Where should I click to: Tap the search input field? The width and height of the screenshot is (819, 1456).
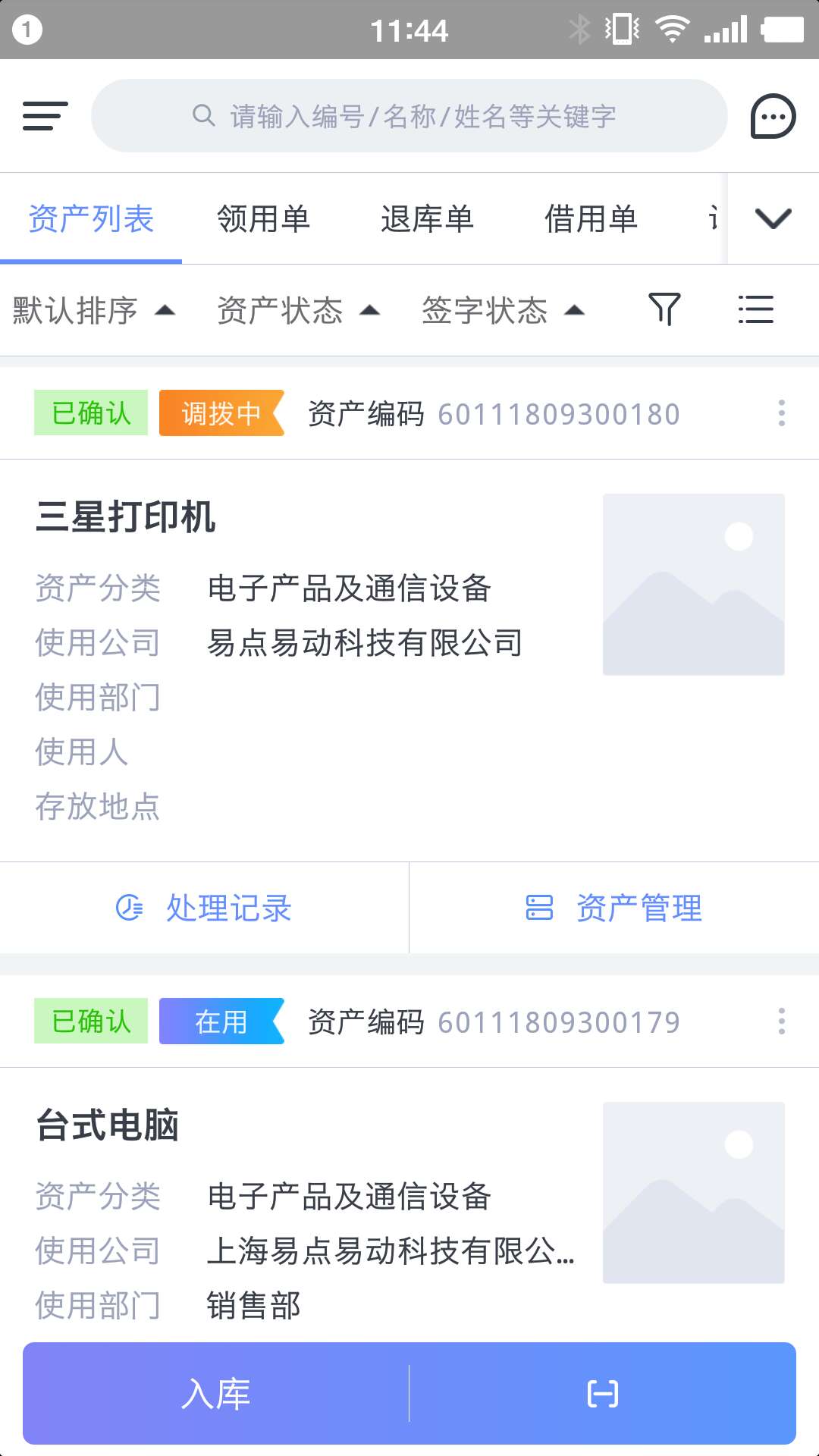coord(409,115)
